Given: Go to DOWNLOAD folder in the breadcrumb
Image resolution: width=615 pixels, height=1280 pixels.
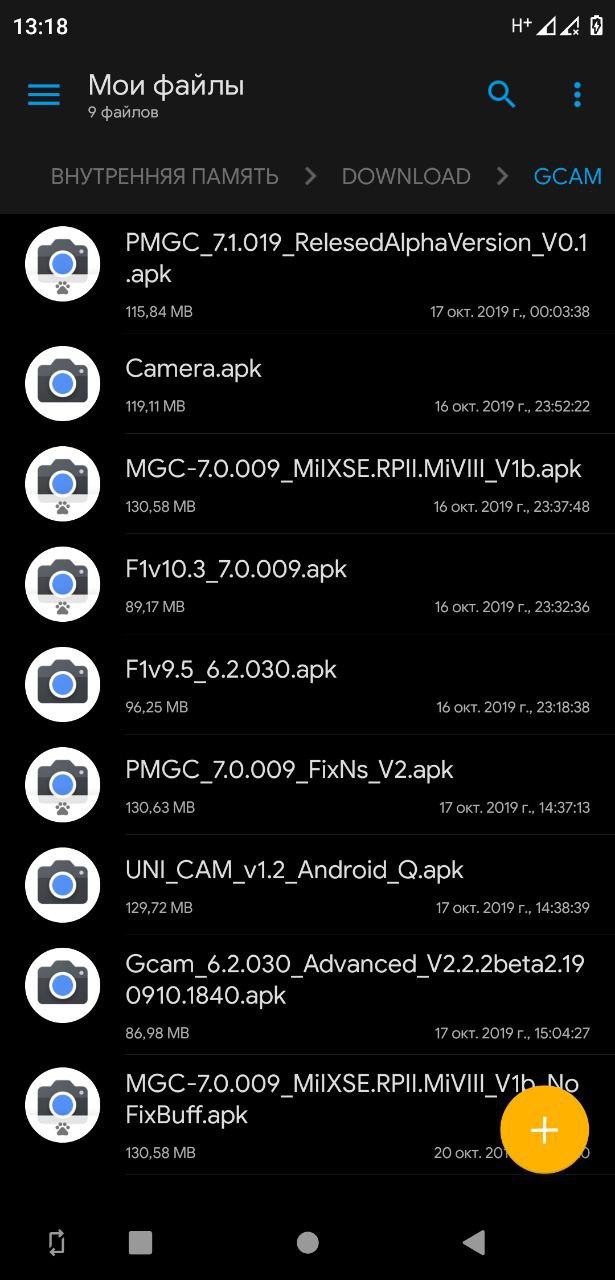Looking at the screenshot, I should click(406, 177).
